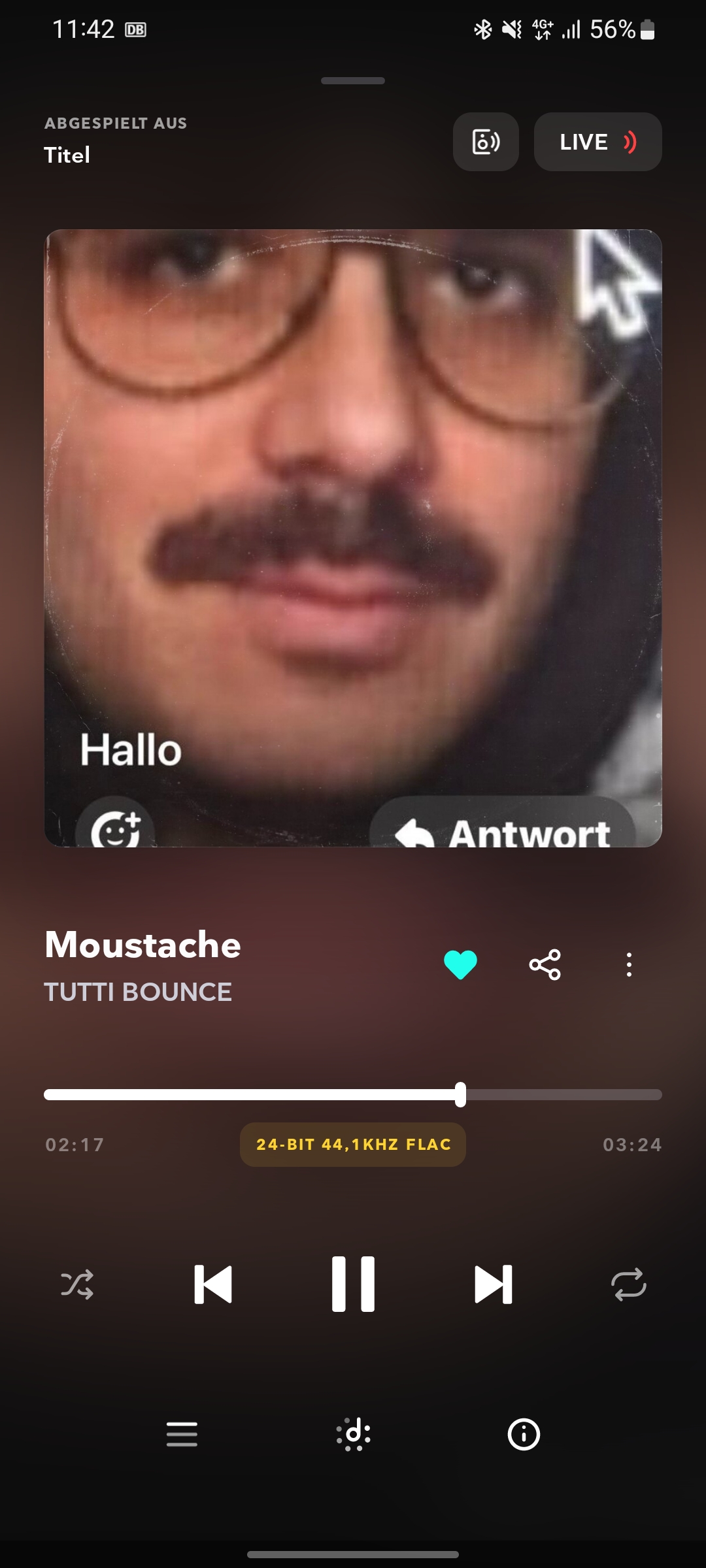
Task: Pause the current song
Action: pos(353,1284)
